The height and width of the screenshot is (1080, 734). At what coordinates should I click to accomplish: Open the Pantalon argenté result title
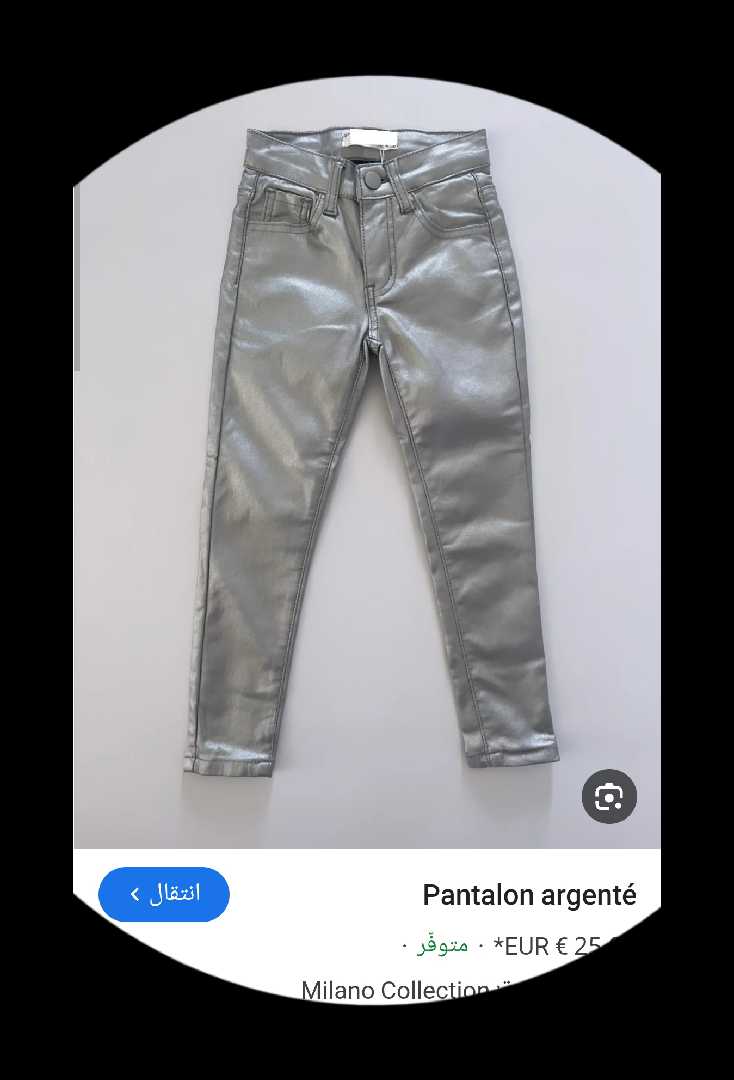tap(529, 895)
